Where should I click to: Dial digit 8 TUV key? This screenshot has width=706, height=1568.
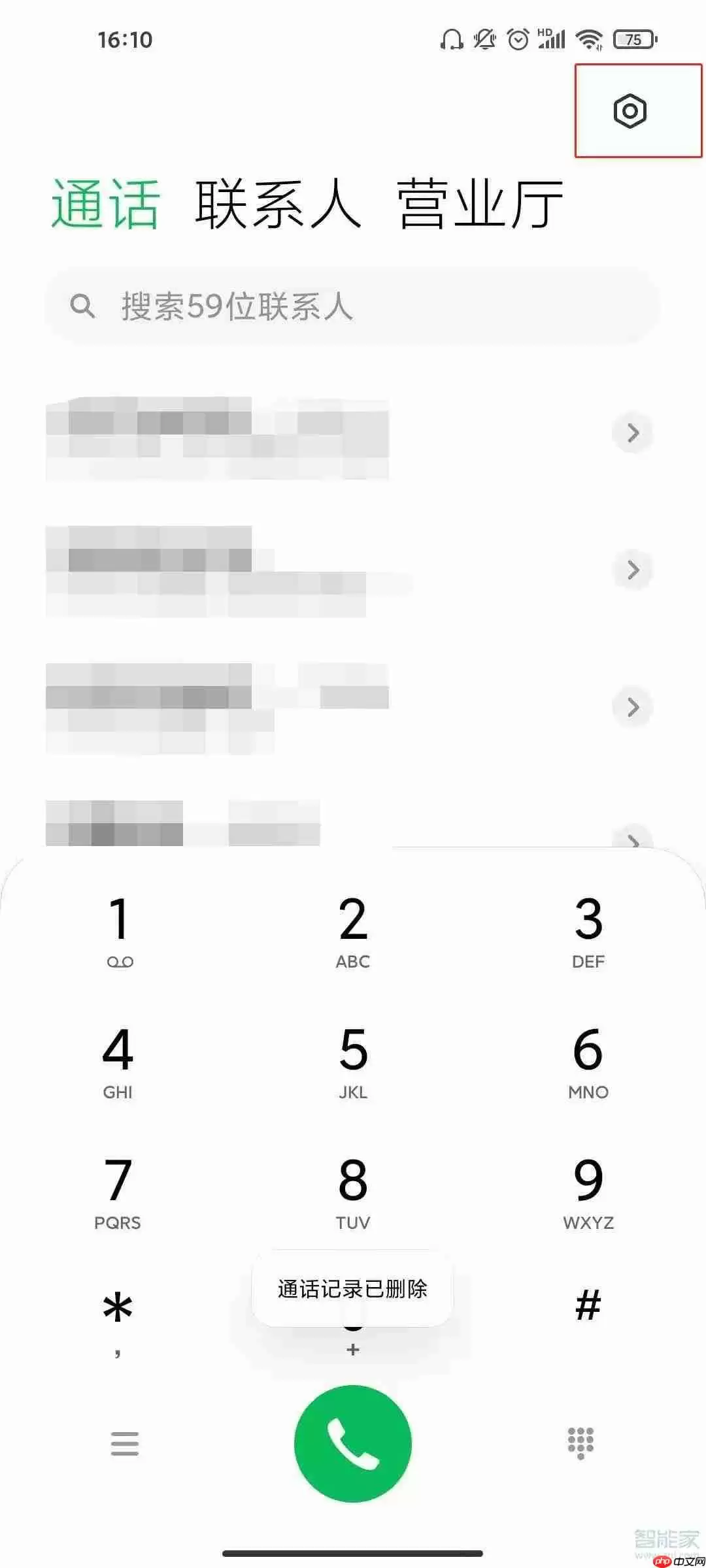pyautogui.click(x=353, y=1192)
